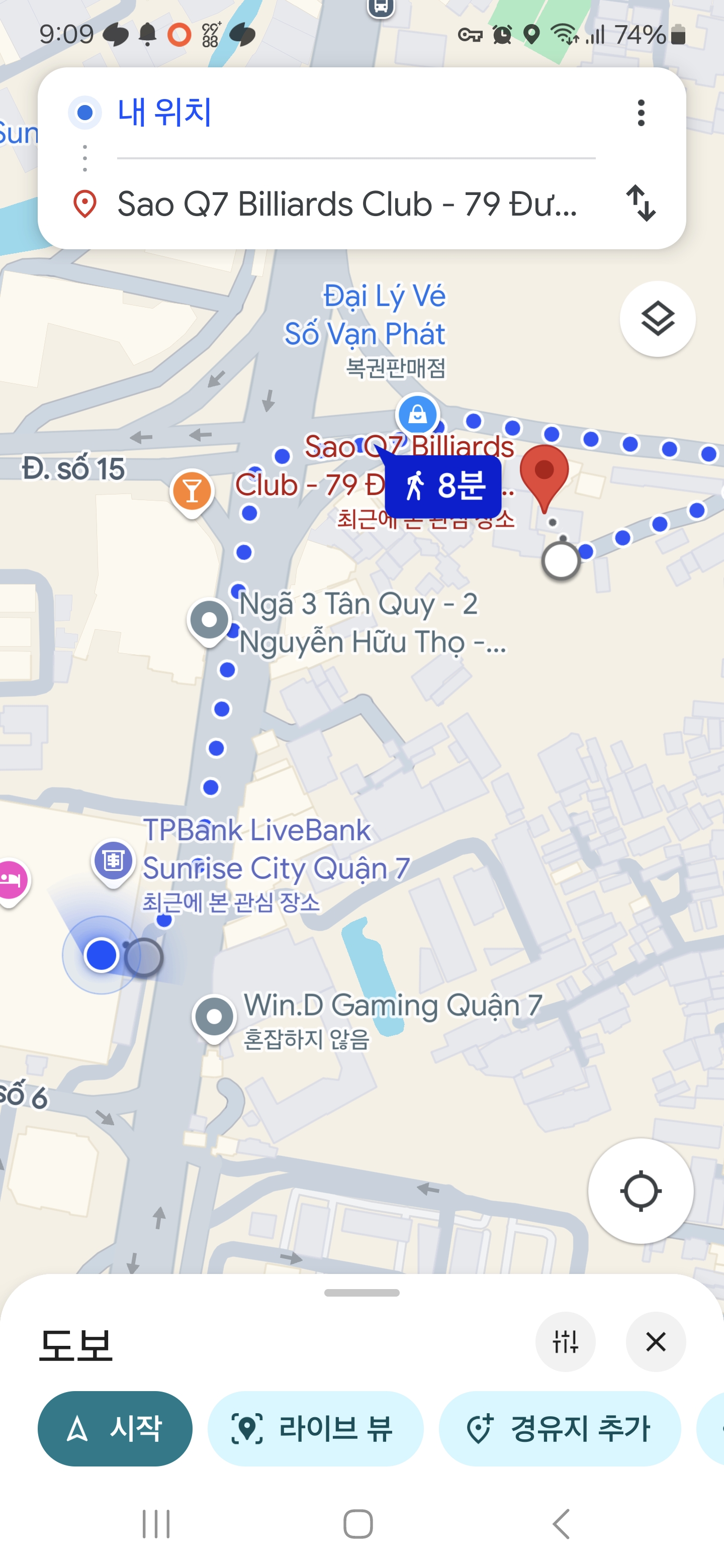The image size is (724, 1568).
Task: Open the TPBank LiveBank map pin
Action: pyautogui.click(x=114, y=861)
